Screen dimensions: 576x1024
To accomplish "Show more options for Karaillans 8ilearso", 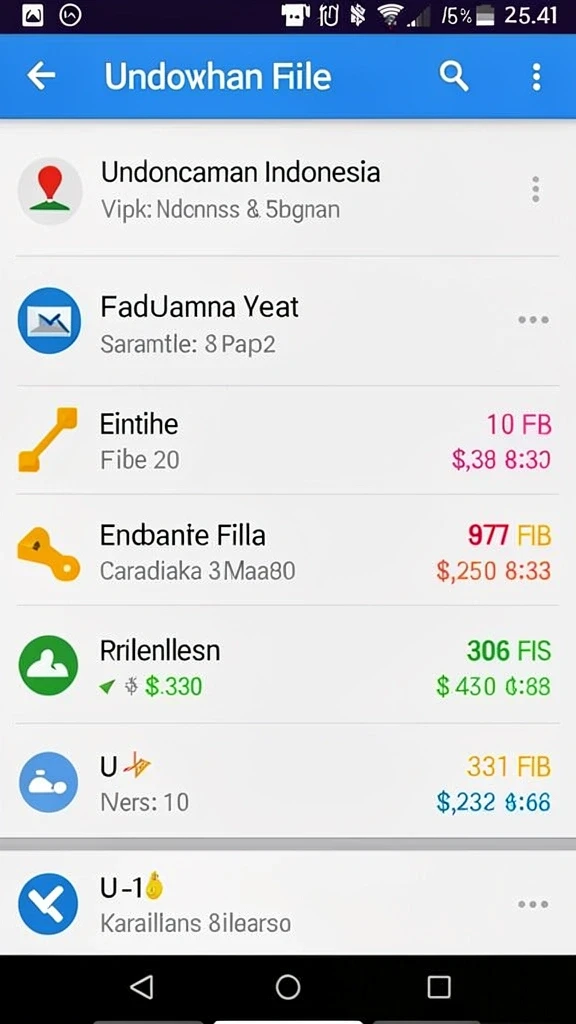I will pyautogui.click(x=534, y=904).
